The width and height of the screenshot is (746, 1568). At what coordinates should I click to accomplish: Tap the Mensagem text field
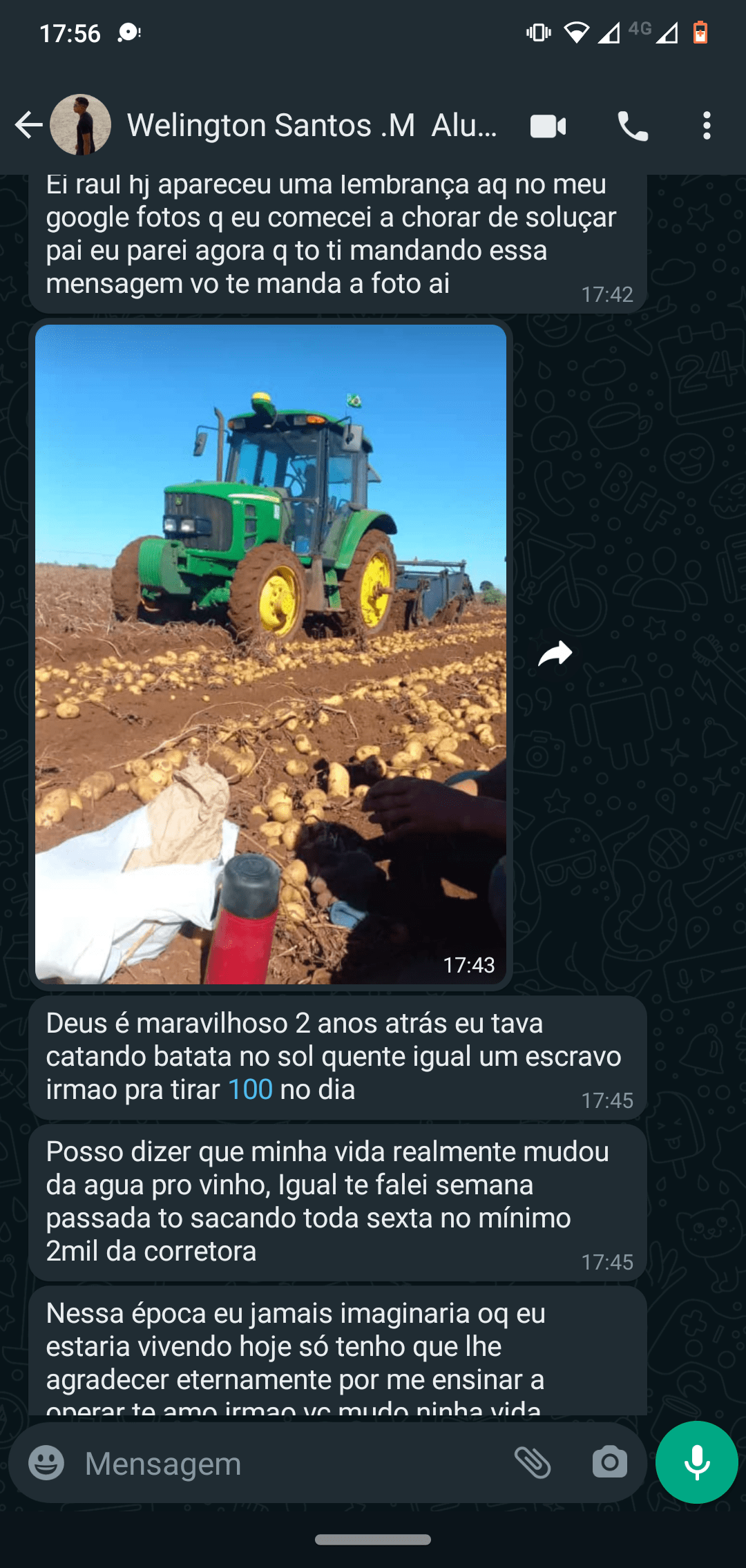[x=290, y=1463]
